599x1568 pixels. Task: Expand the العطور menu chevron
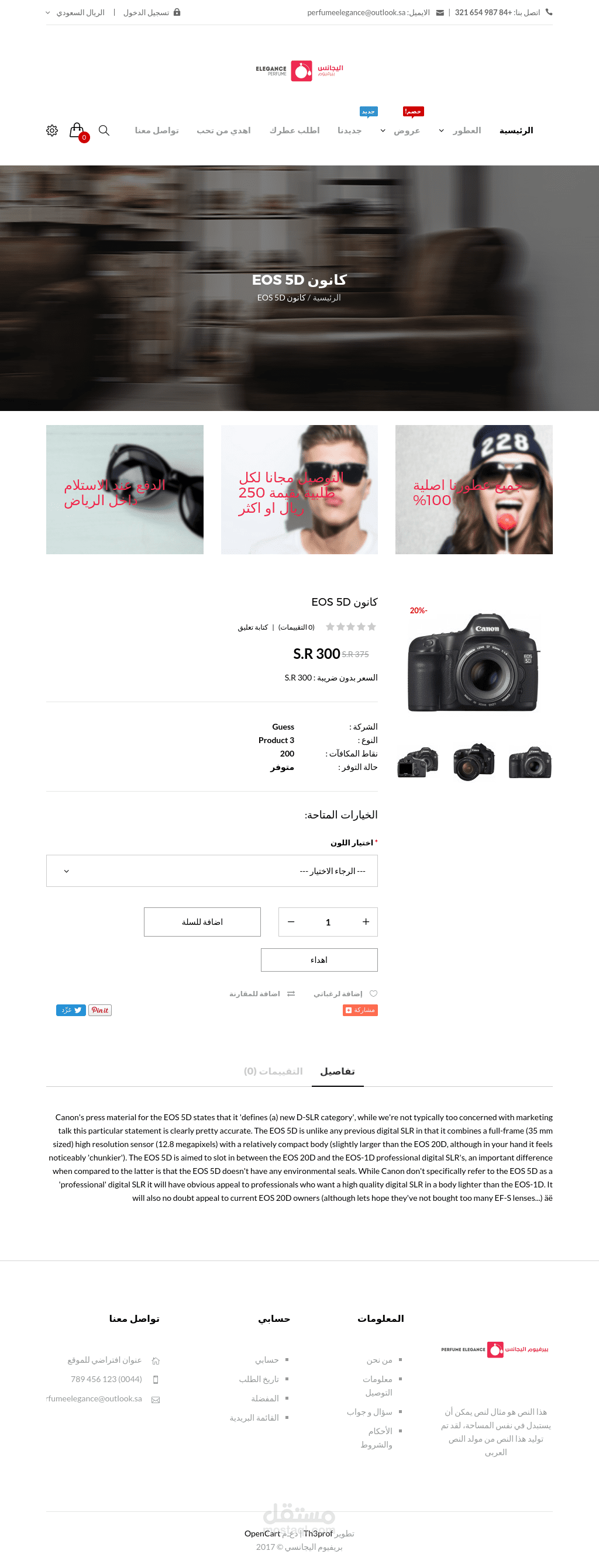pos(440,131)
